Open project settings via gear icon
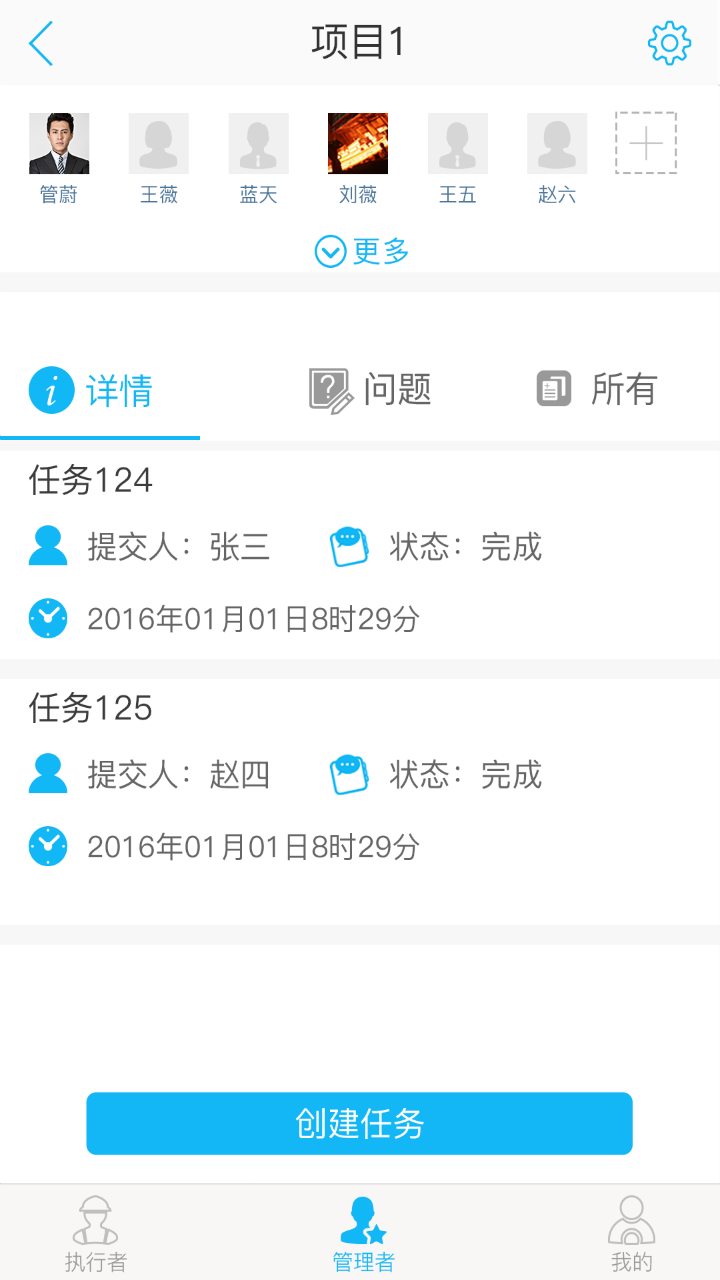720x1280 pixels. [x=668, y=42]
